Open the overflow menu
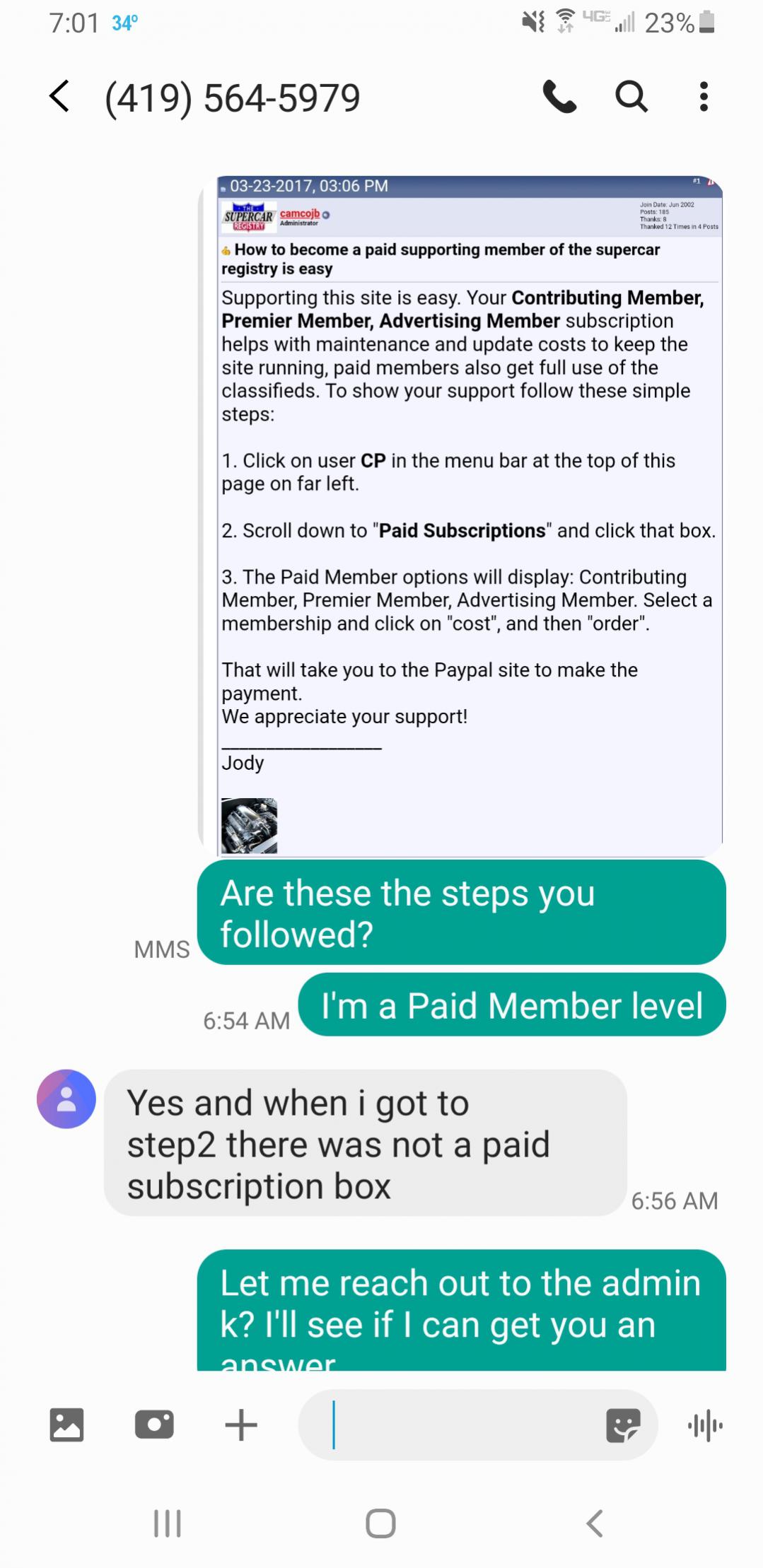763x1568 pixels. (x=703, y=96)
